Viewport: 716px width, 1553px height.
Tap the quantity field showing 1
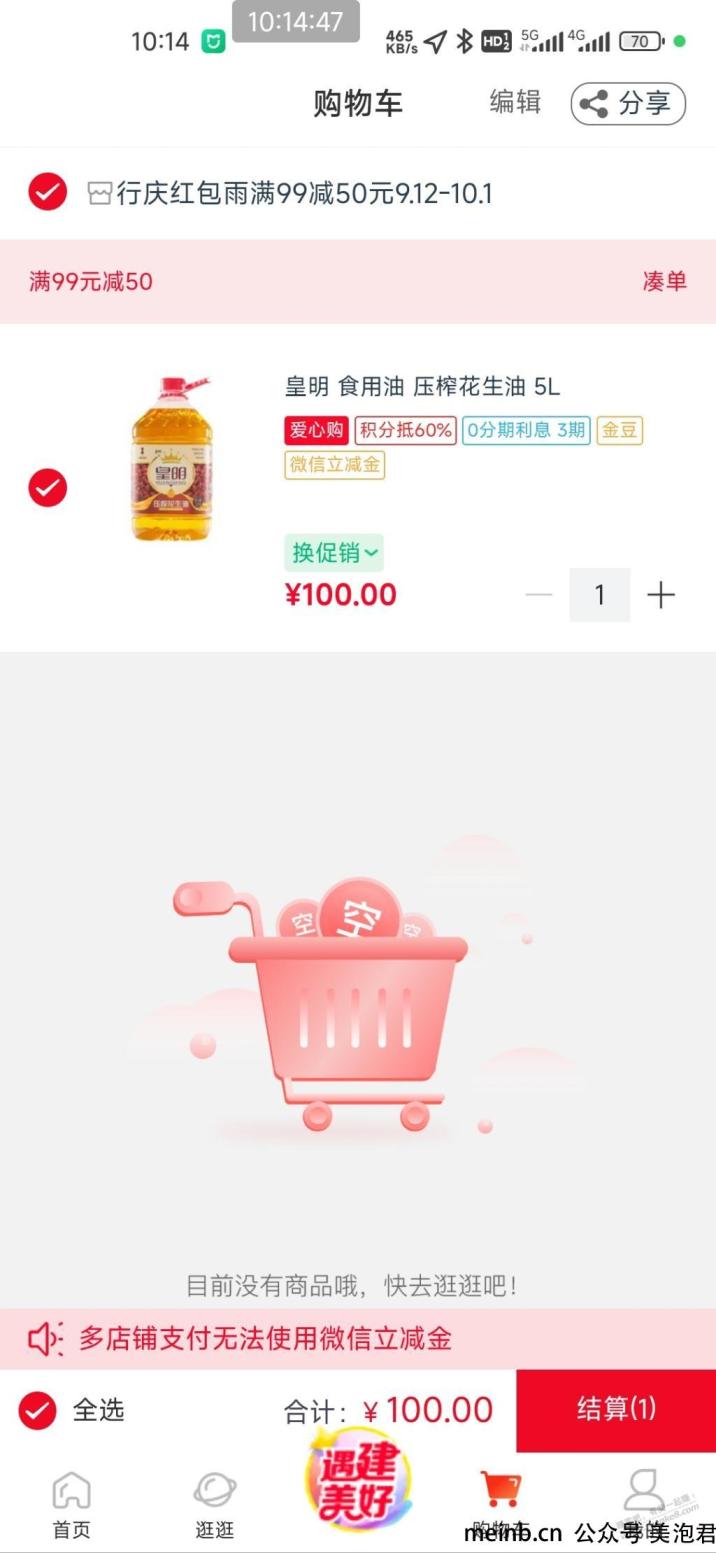coord(599,595)
